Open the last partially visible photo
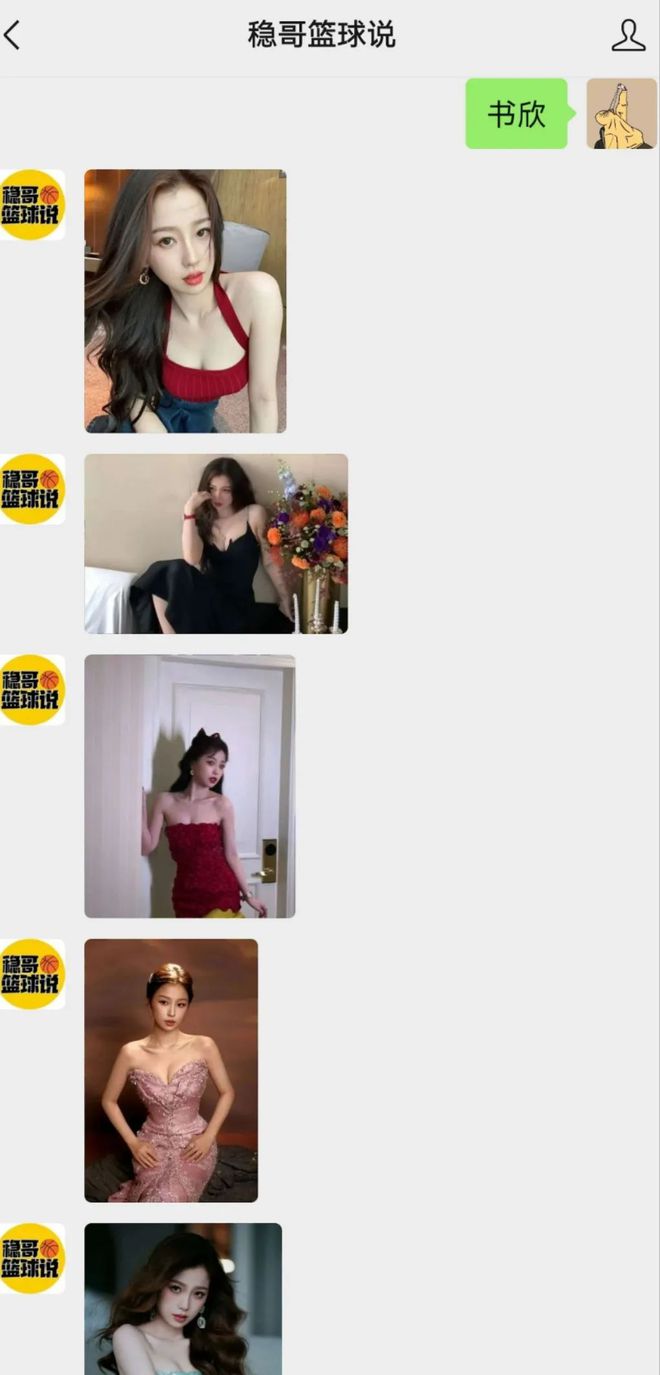660x1375 pixels. coord(183,1298)
